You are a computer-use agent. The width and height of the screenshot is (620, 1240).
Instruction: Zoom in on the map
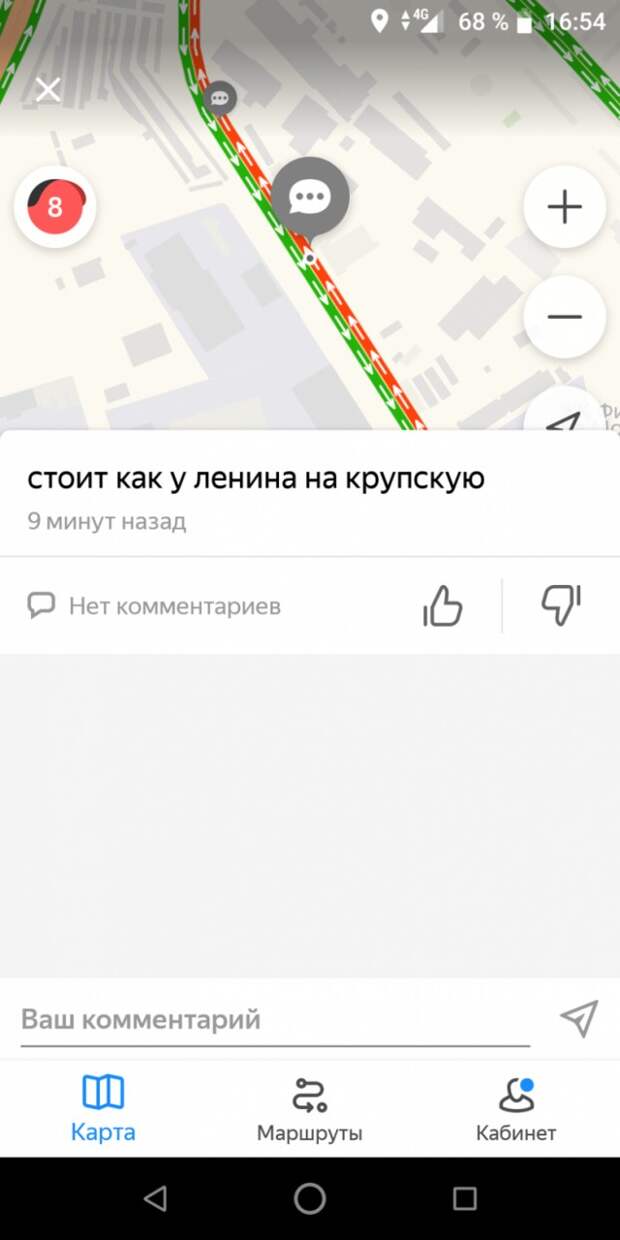564,207
